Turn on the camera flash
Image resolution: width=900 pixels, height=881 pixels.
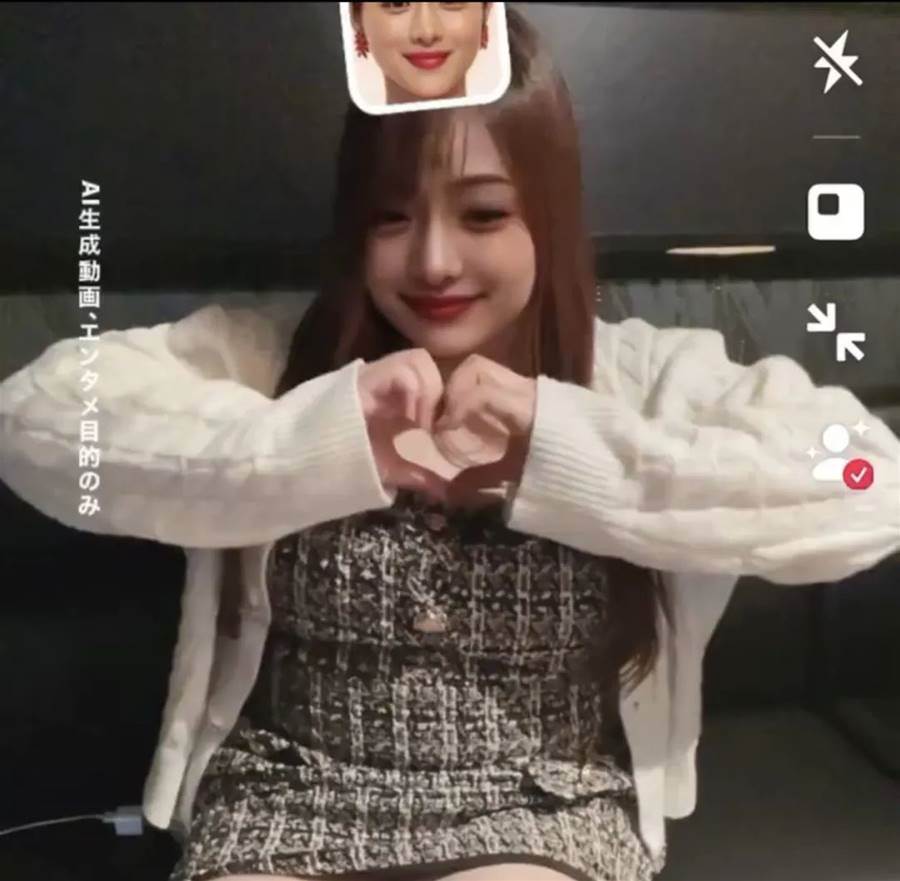[836, 61]
